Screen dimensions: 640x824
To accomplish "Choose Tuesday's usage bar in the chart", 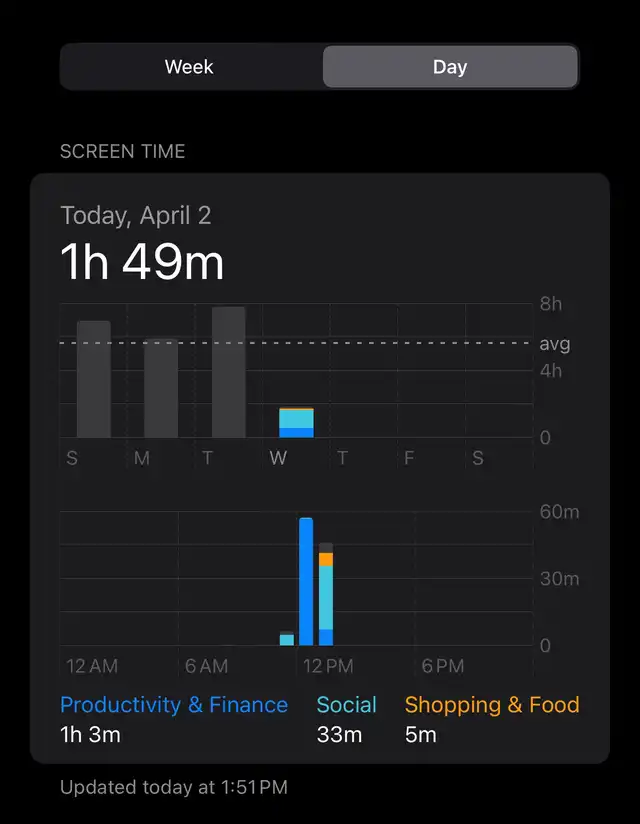I will 228,372.
